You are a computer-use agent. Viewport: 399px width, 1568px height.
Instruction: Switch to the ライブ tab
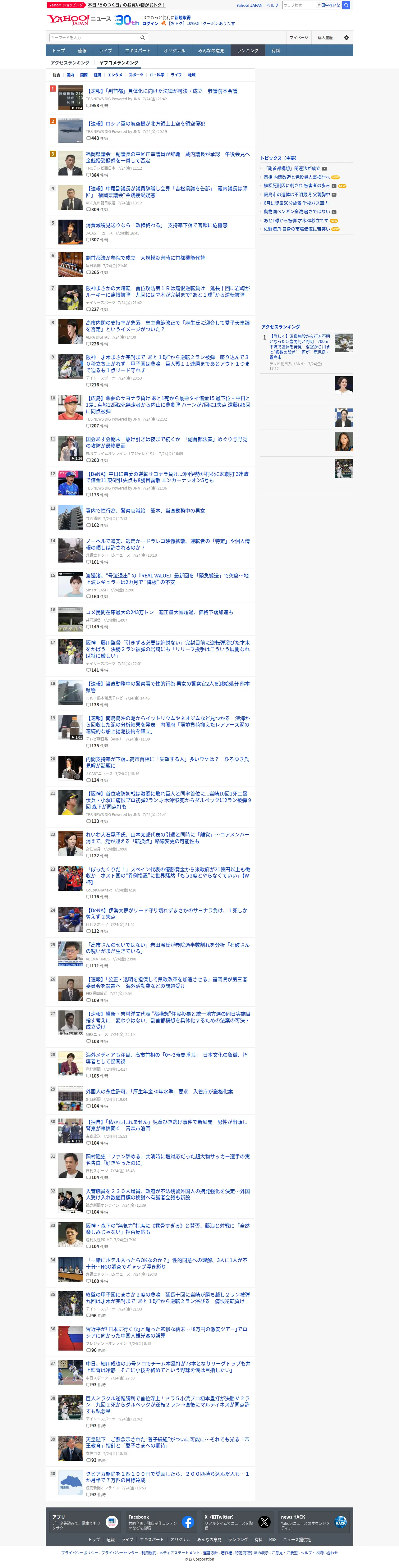pyautogui.click(x=106, y=51)
